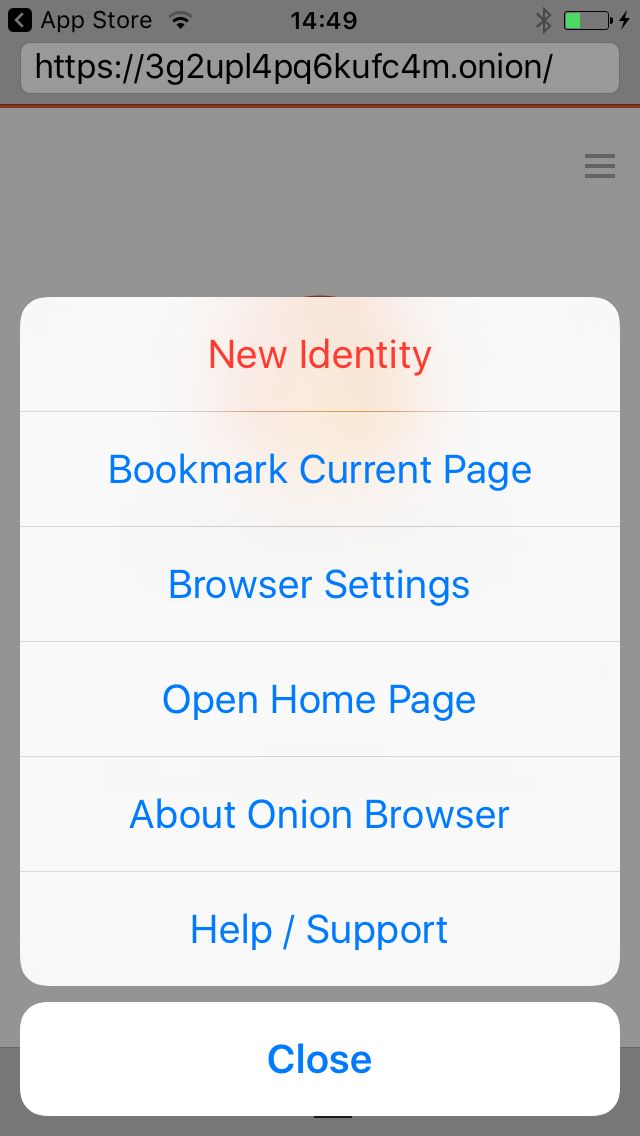Dismiss the menu with Close
This screenshot has width=640, height=1136.
point(320,1059)
